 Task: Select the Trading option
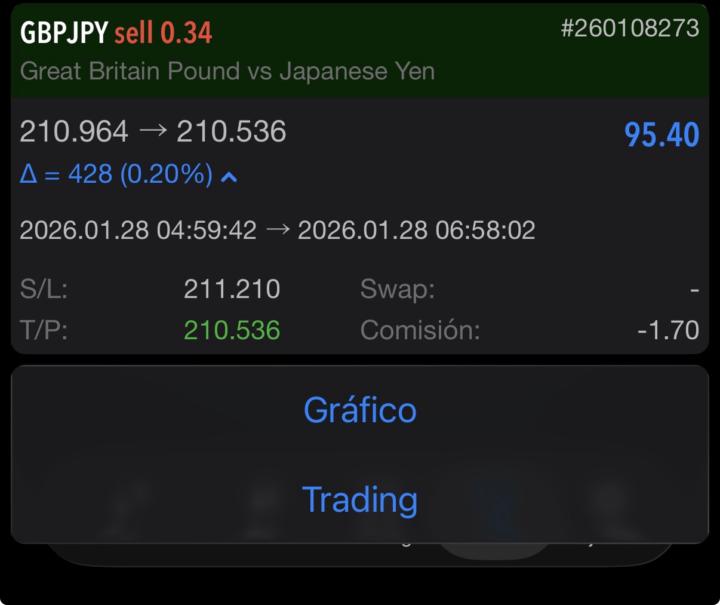[360, 499]
